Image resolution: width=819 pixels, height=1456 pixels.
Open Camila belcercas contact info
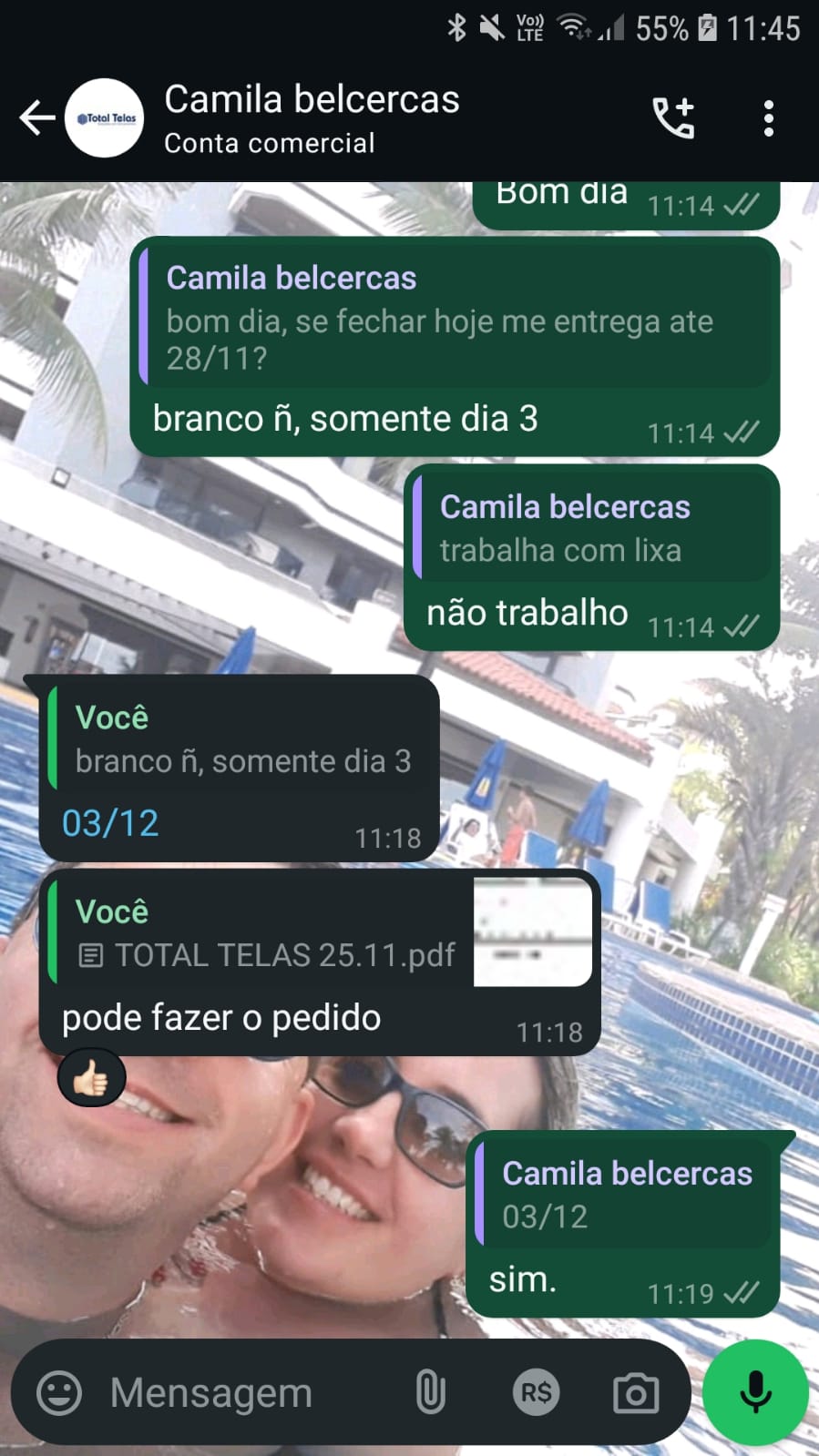click(x=312, y=118)
